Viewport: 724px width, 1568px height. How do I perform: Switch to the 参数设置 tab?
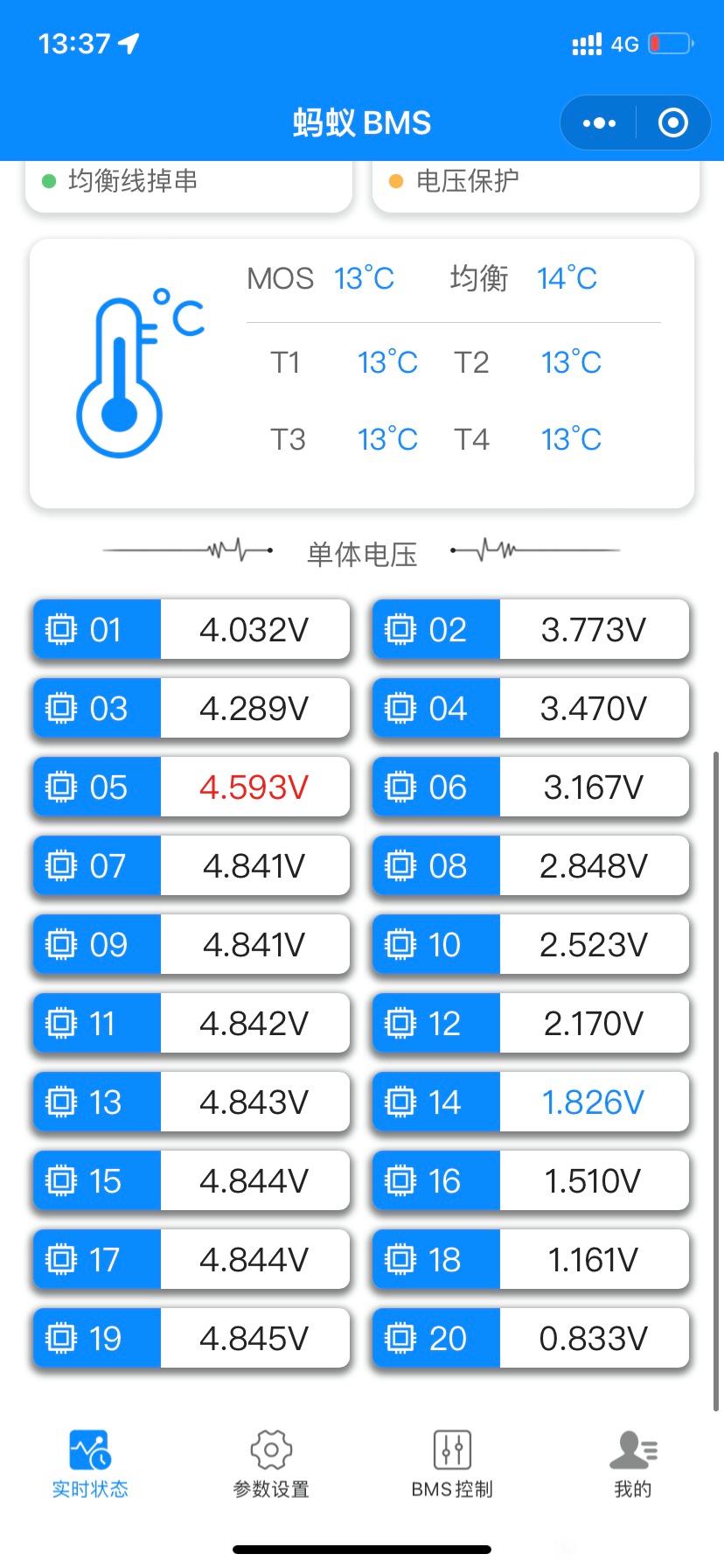pos(271,1465)
